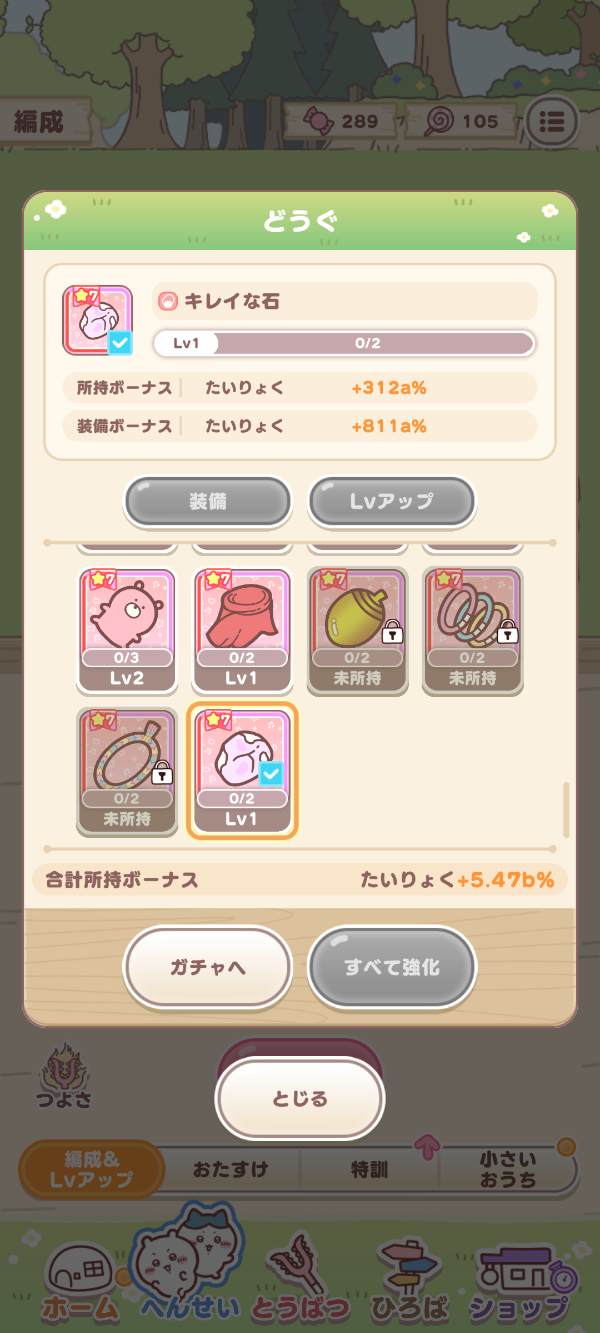This screenshot has width=600, height=1333.
Task: Select the locked colorful rings item
Action: pyautogui.click(x=472, y=630)
